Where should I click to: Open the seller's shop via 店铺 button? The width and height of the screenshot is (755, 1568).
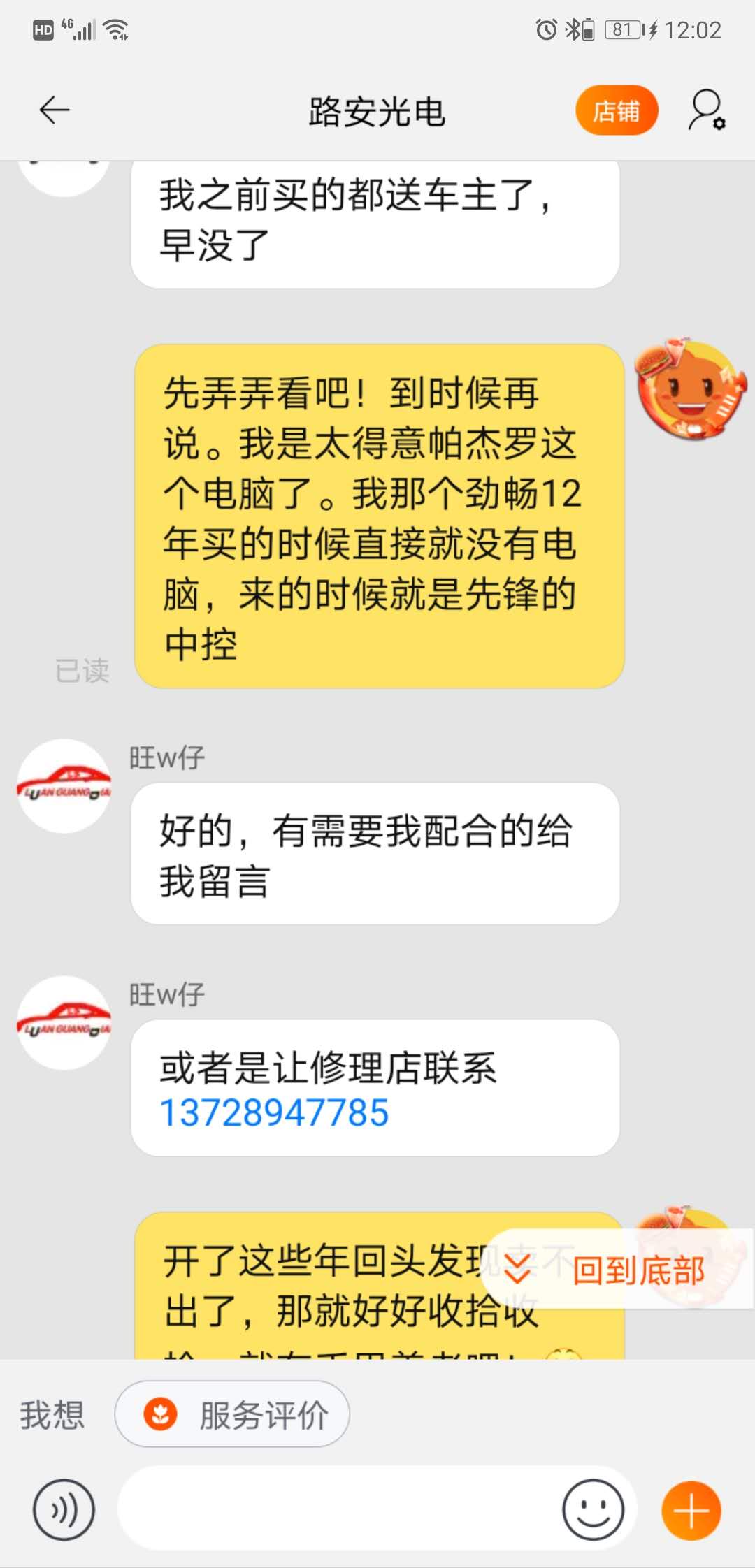616,110
